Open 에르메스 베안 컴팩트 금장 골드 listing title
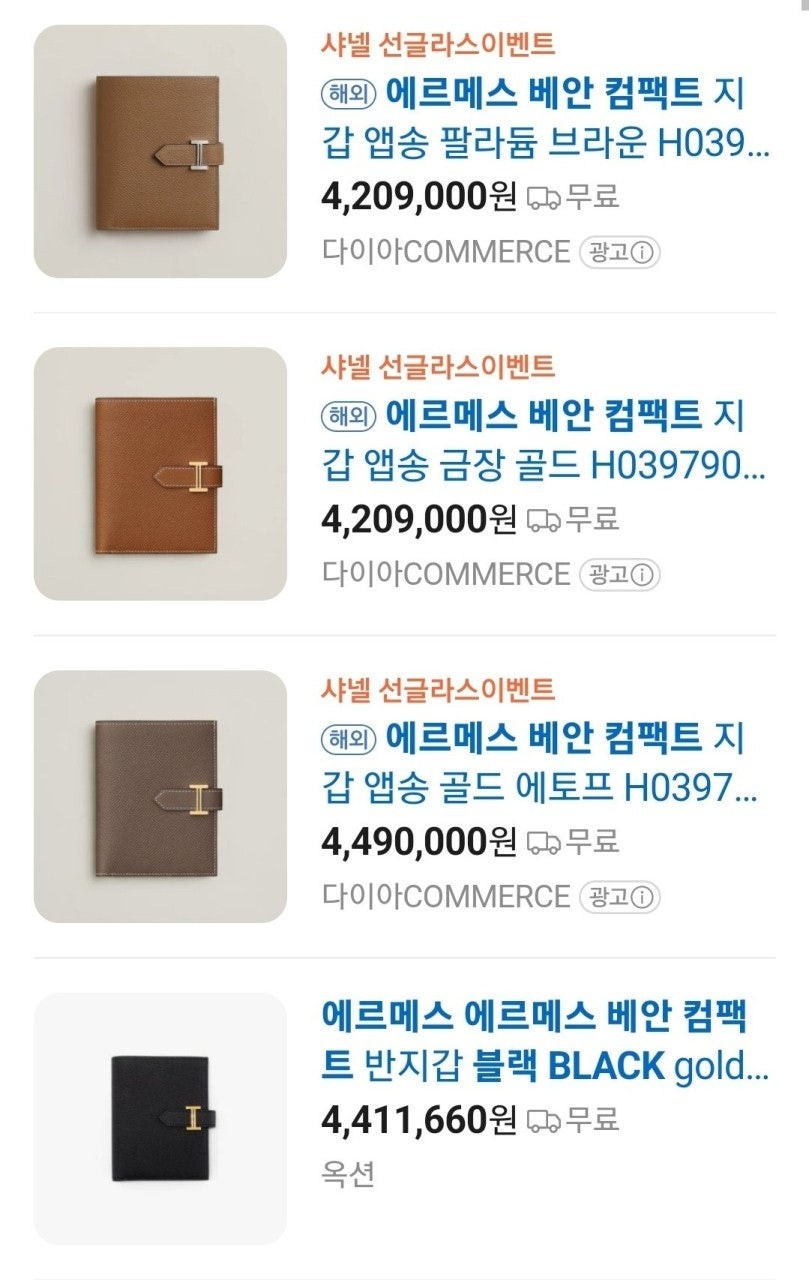 click(x=545, y=440)
